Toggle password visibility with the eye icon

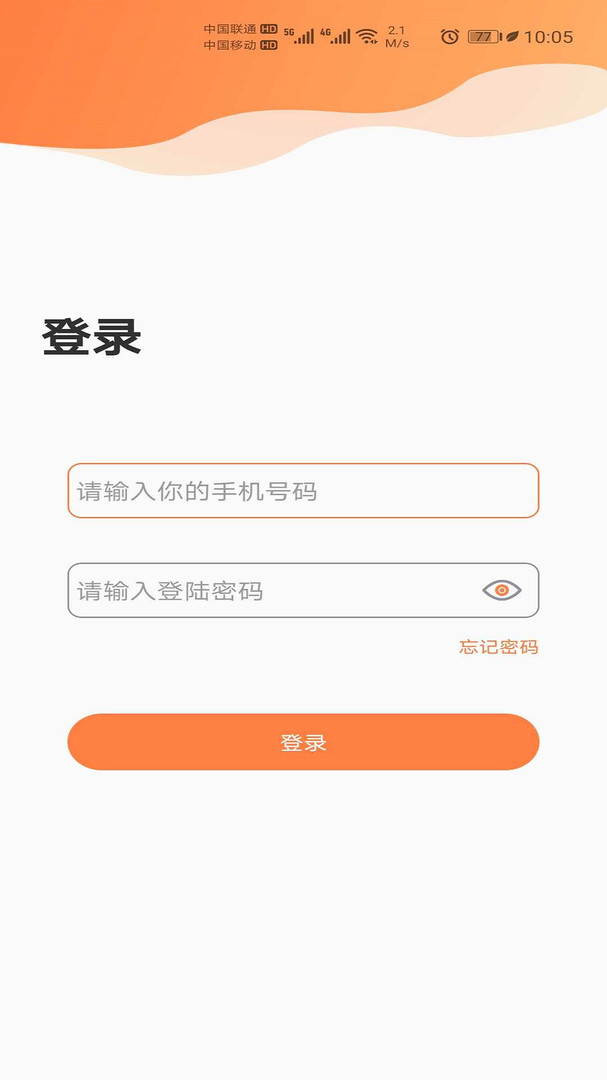coord(502,591)
